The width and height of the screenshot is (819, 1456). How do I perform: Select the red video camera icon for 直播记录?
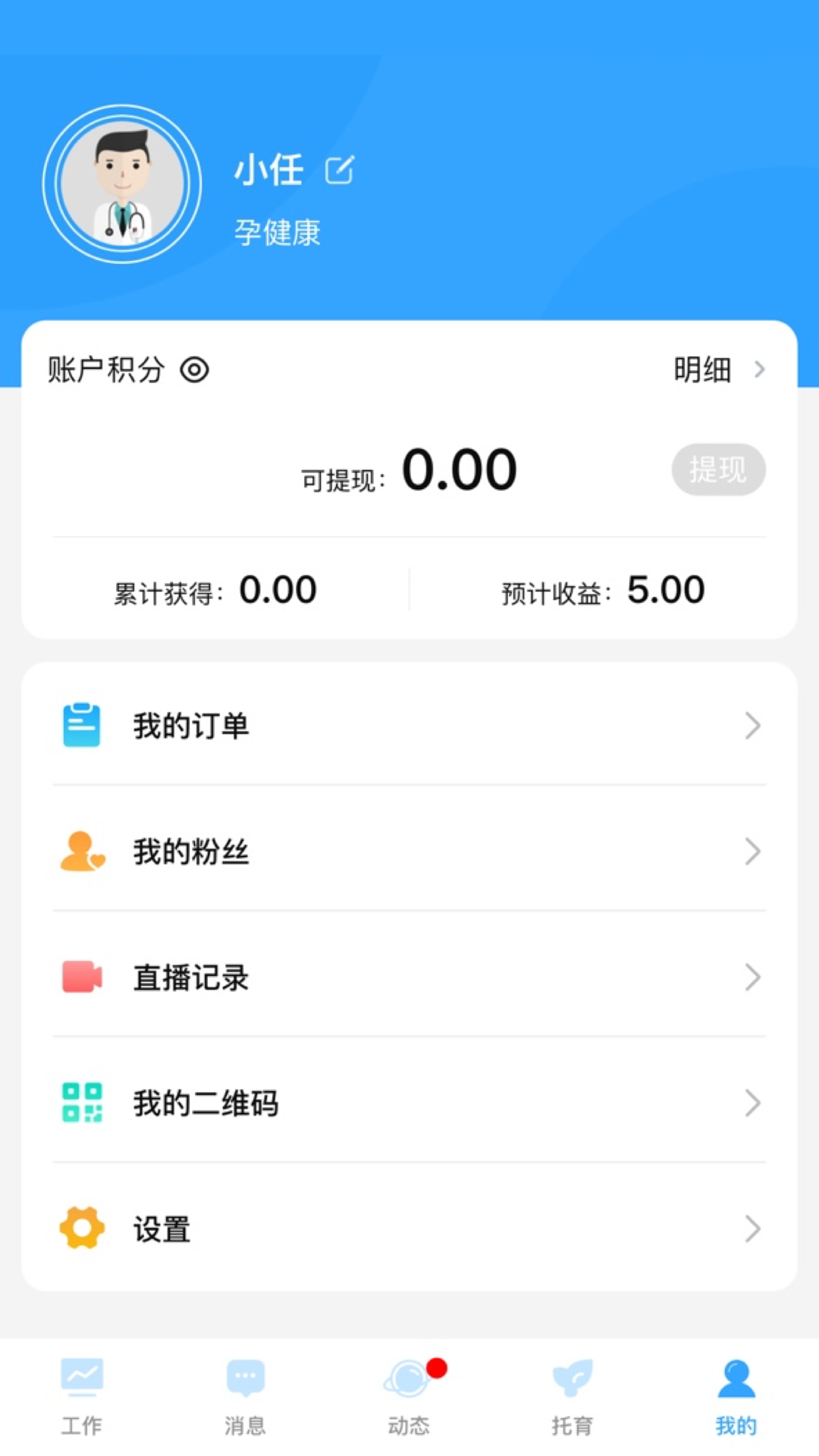[x=82, y=977]
